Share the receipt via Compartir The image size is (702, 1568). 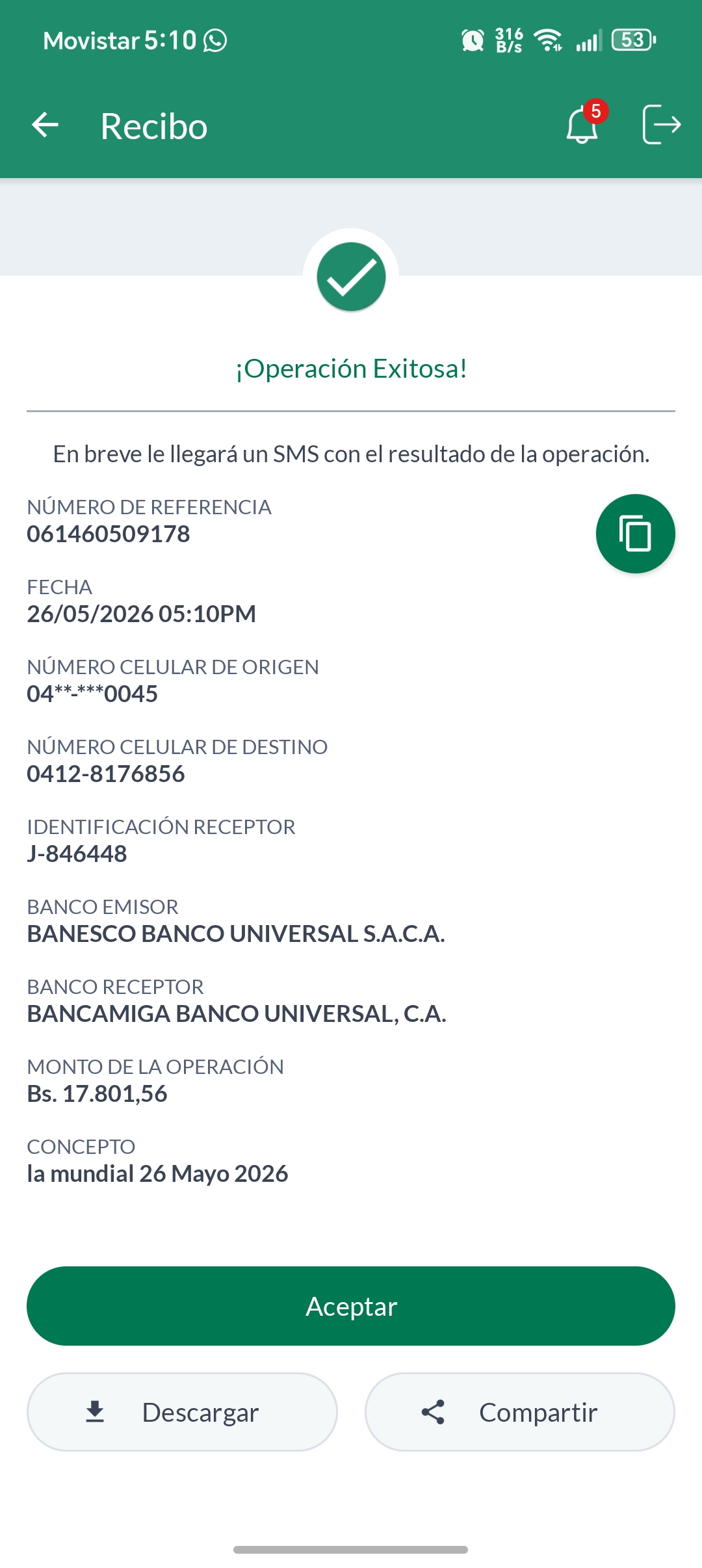point(520,1412)
